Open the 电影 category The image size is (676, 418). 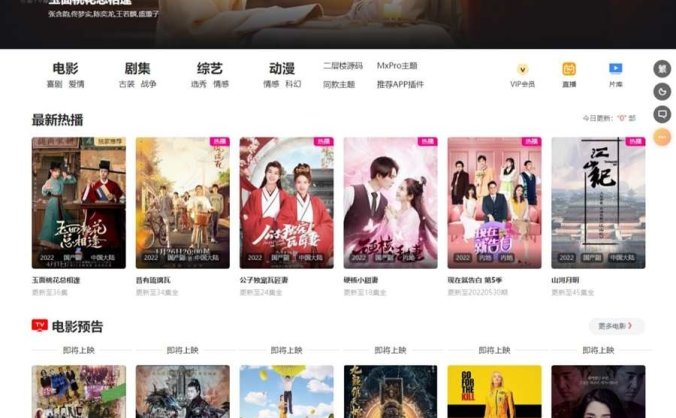point(65,68)
